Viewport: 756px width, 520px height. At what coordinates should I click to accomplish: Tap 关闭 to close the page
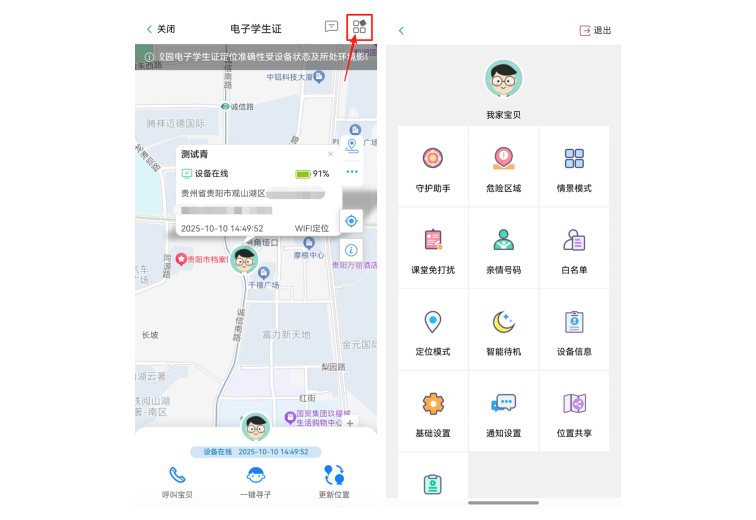coord(160,29)
